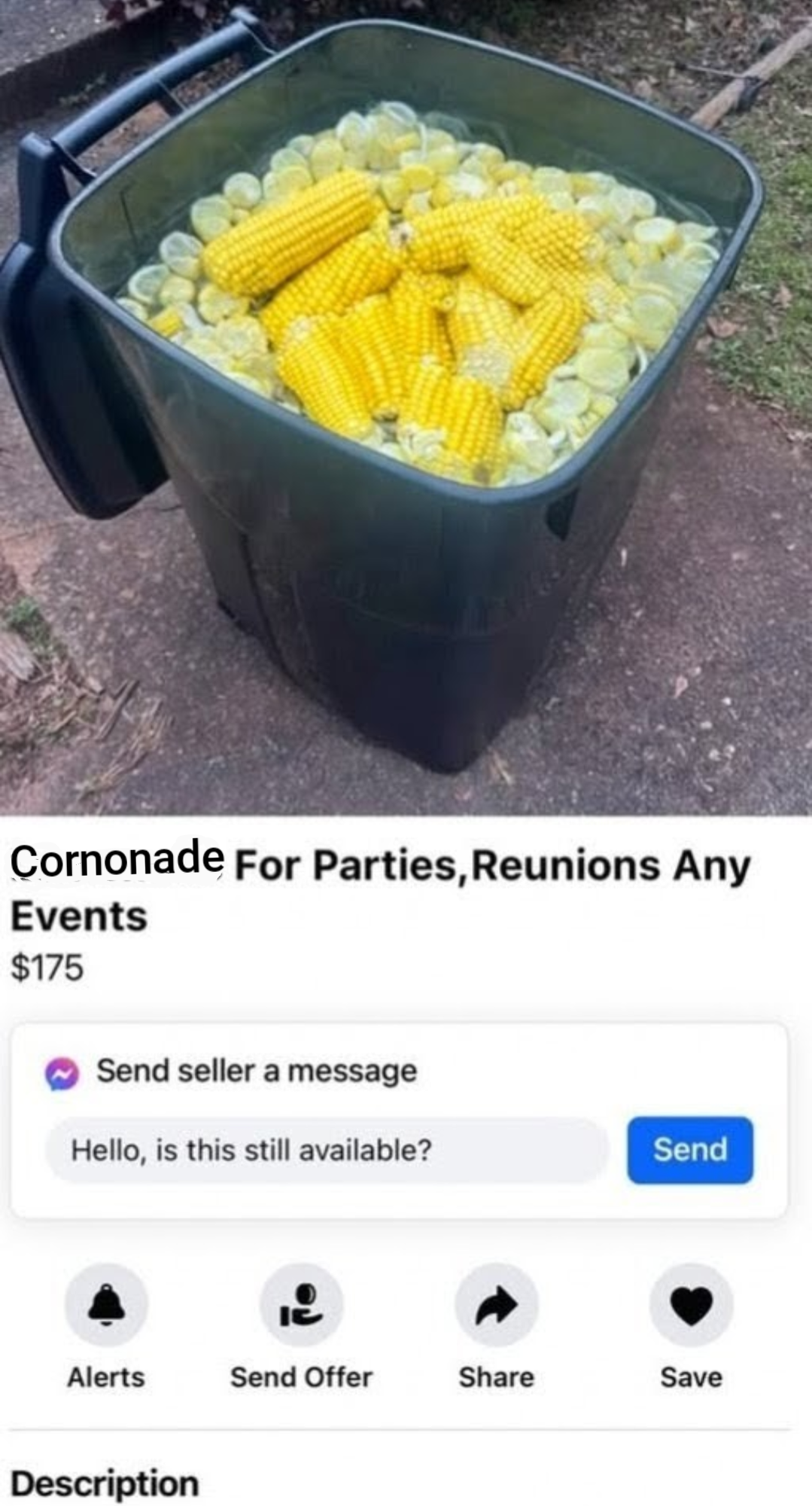Image resolution: width=812 pixels, height=1506 pixels.
Task: Save this listing with the heart
Action: pos(691,1304)
